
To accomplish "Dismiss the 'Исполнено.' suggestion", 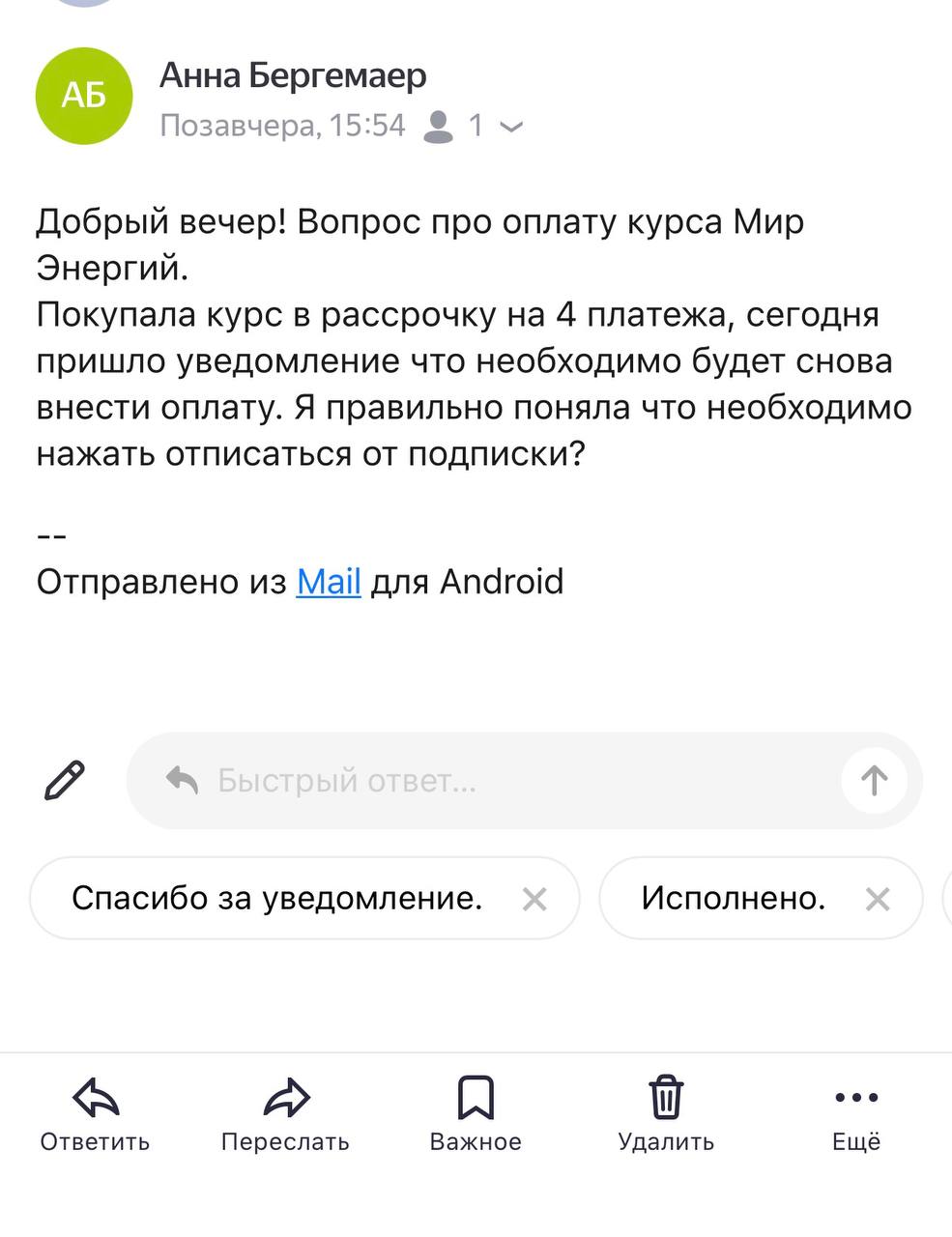I will point(878,900).
